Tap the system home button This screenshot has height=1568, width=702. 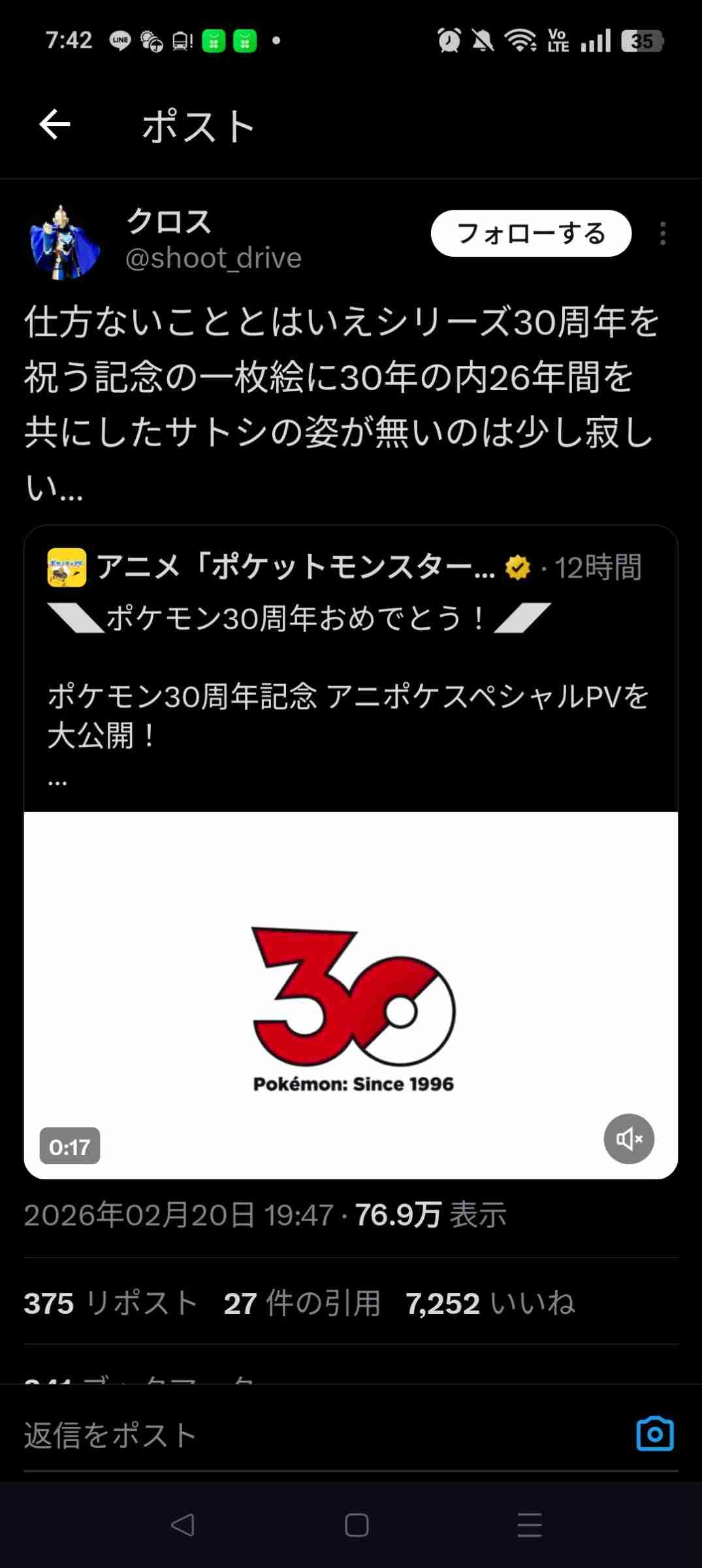(357, 1525)
